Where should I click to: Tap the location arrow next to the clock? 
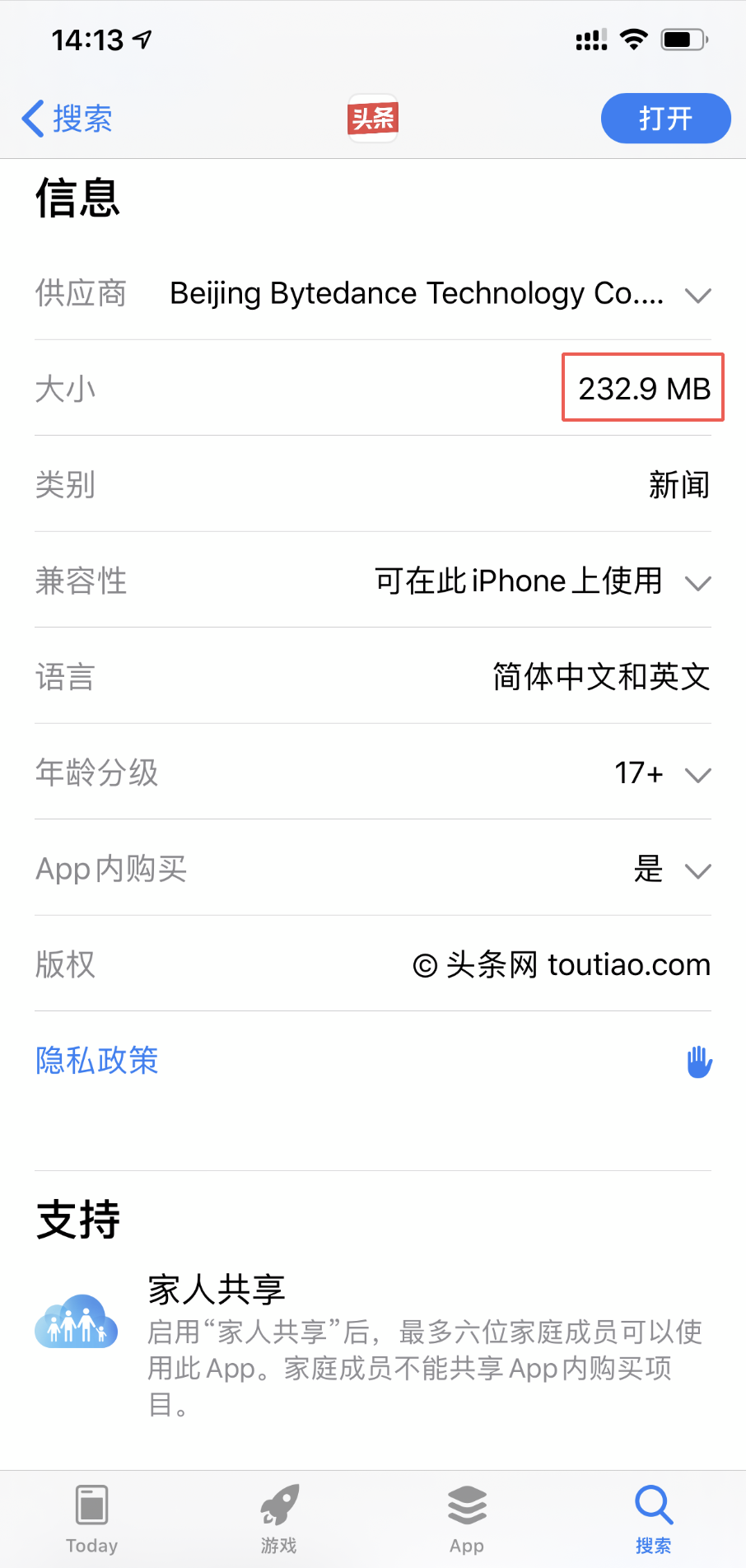[142, 38]
